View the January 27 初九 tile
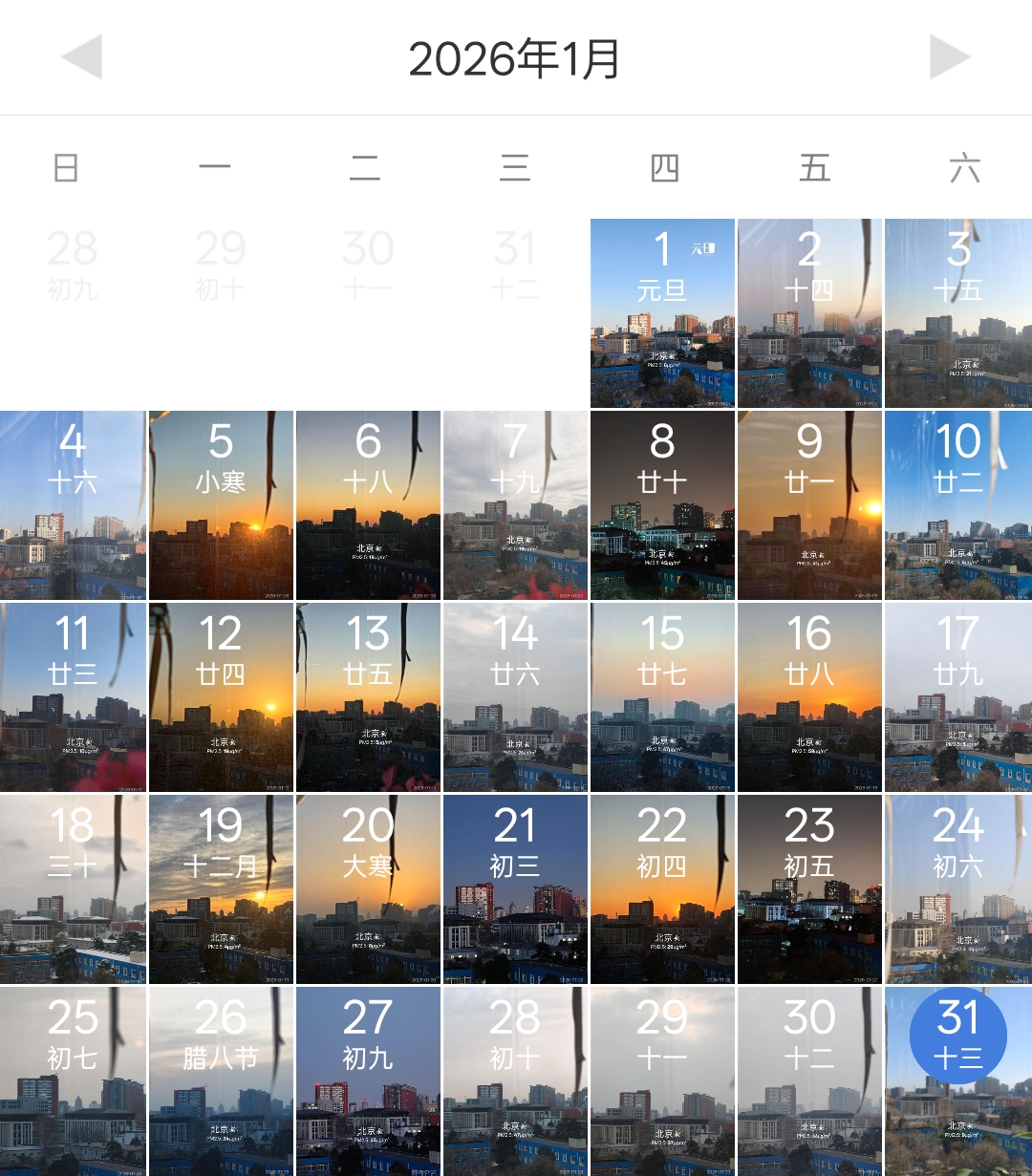The height and width of the screenshot is (1176, 1032). 368,1081
